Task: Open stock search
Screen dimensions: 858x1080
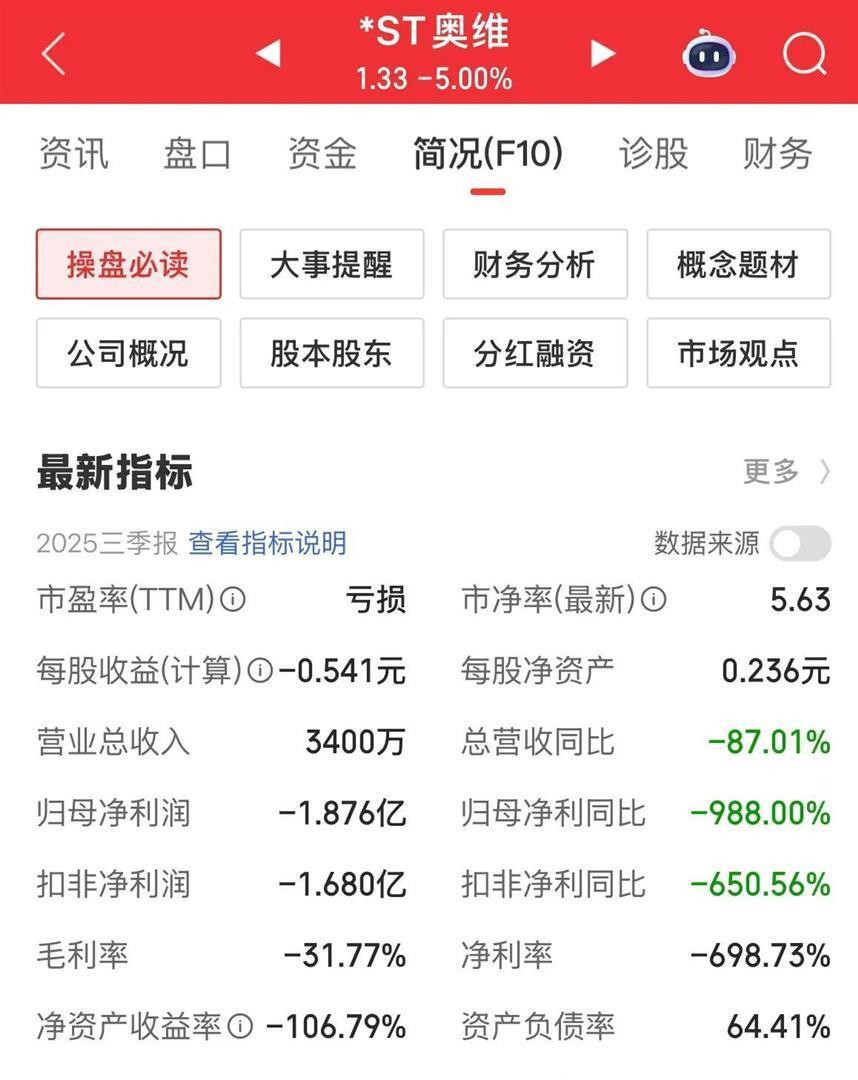Action: coord(804,53)
